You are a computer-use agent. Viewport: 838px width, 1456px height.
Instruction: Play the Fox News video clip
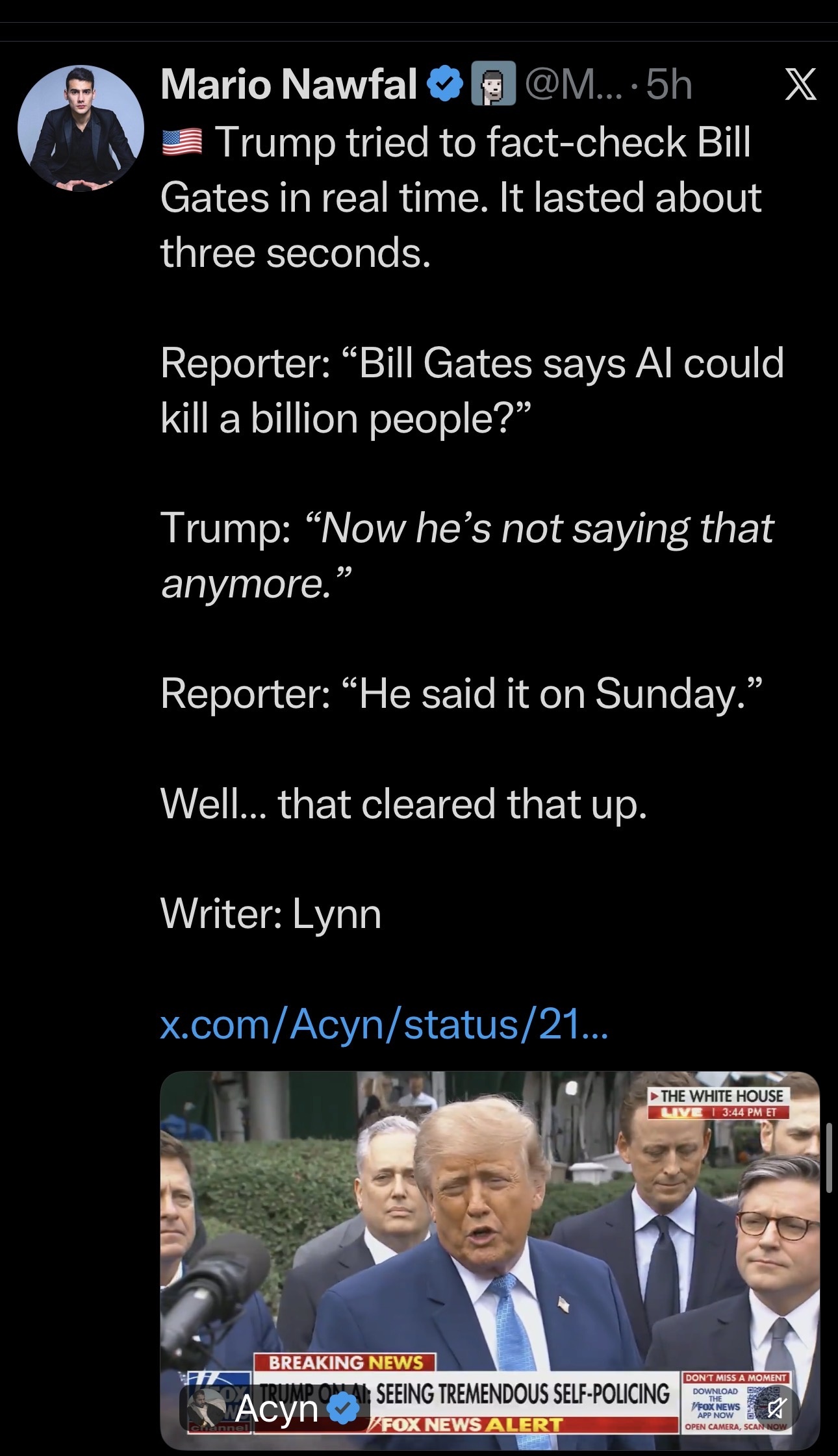tap(489, 1260)
